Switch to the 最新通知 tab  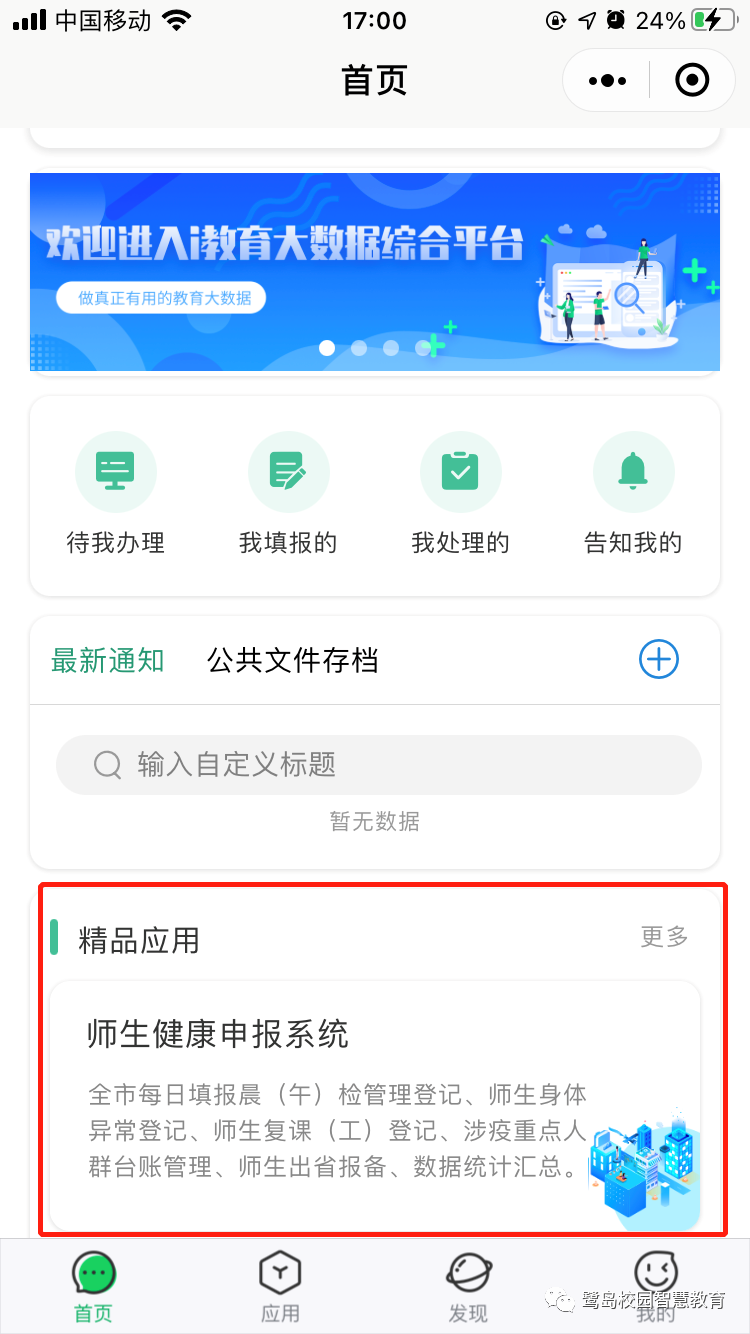pyautogui.click(x=108, y=660)
